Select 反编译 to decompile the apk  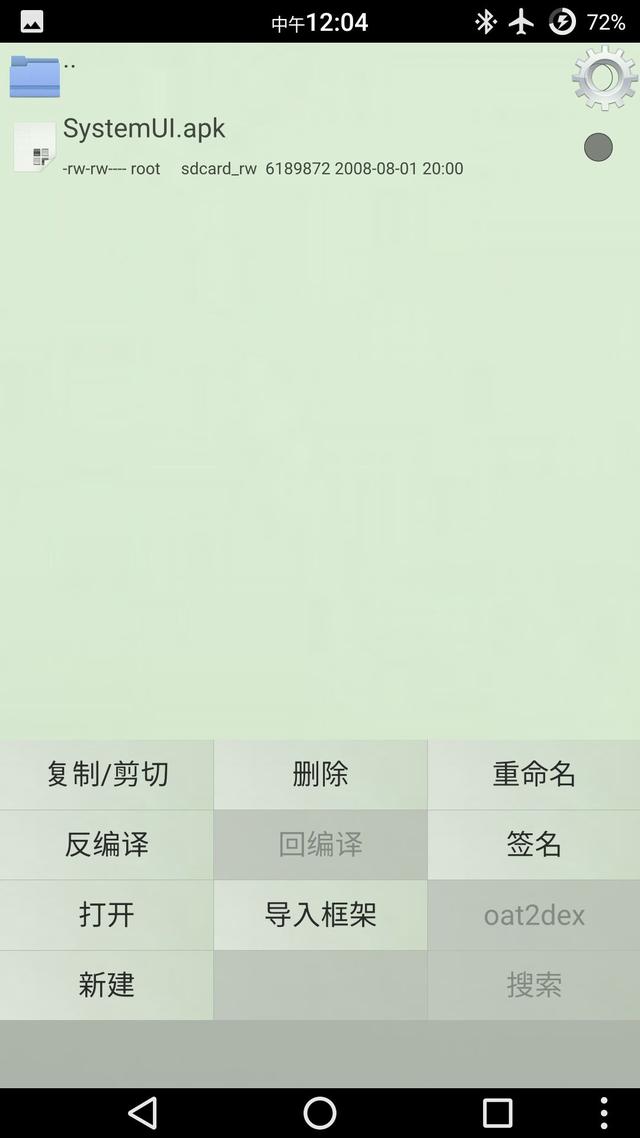point(107,845)
